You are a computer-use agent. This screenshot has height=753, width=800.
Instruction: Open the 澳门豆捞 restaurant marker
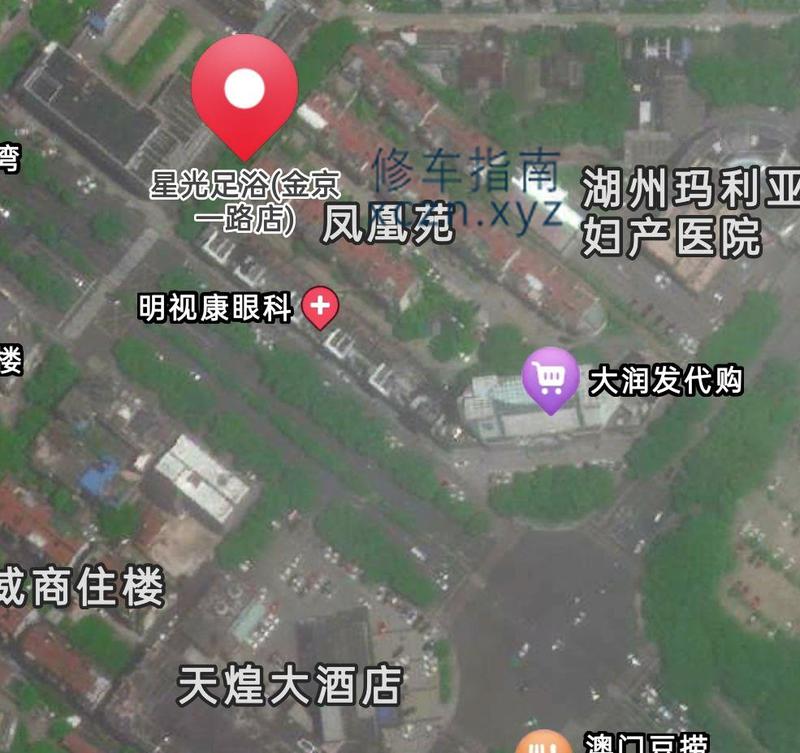coord(543,745)
